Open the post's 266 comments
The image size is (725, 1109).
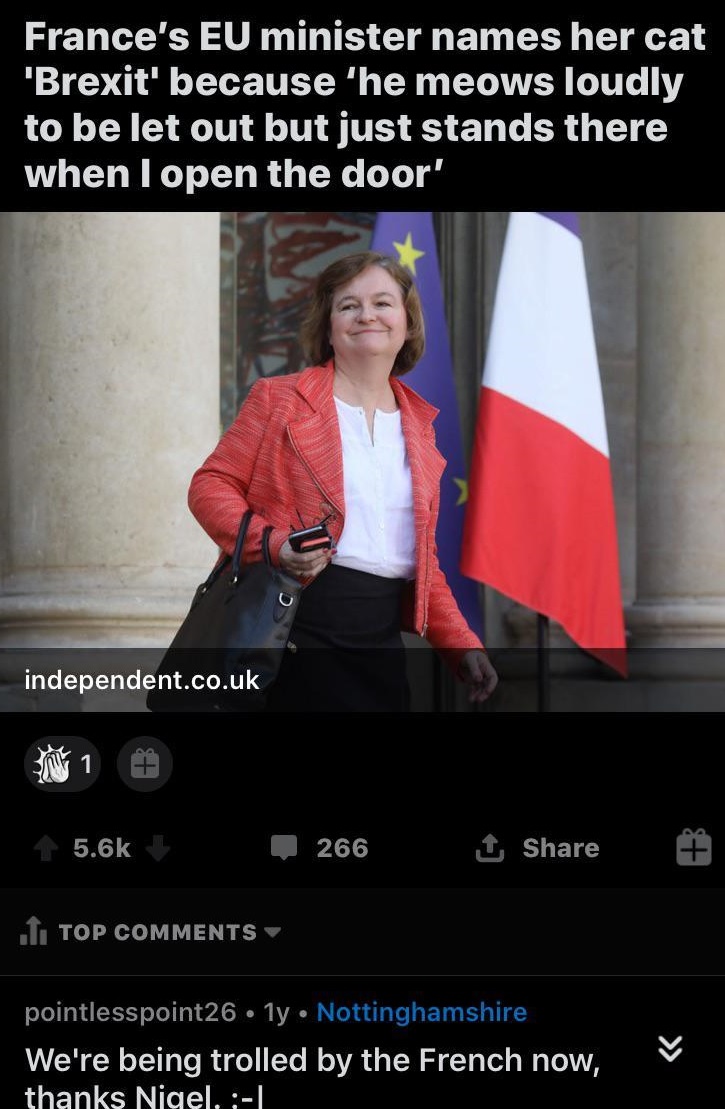click(320, 848)
